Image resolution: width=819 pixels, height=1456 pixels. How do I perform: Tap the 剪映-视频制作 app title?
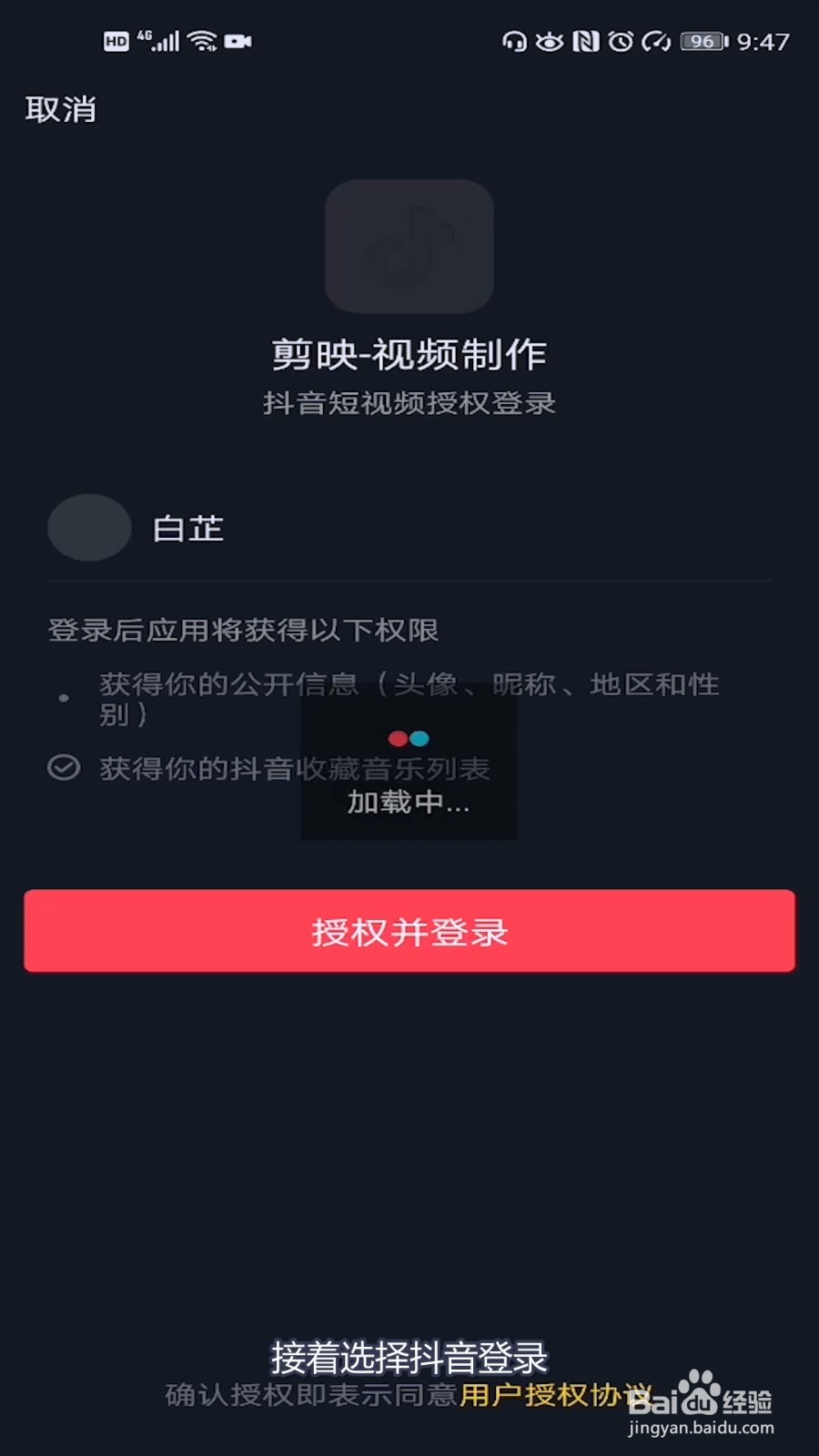point(409,356)
